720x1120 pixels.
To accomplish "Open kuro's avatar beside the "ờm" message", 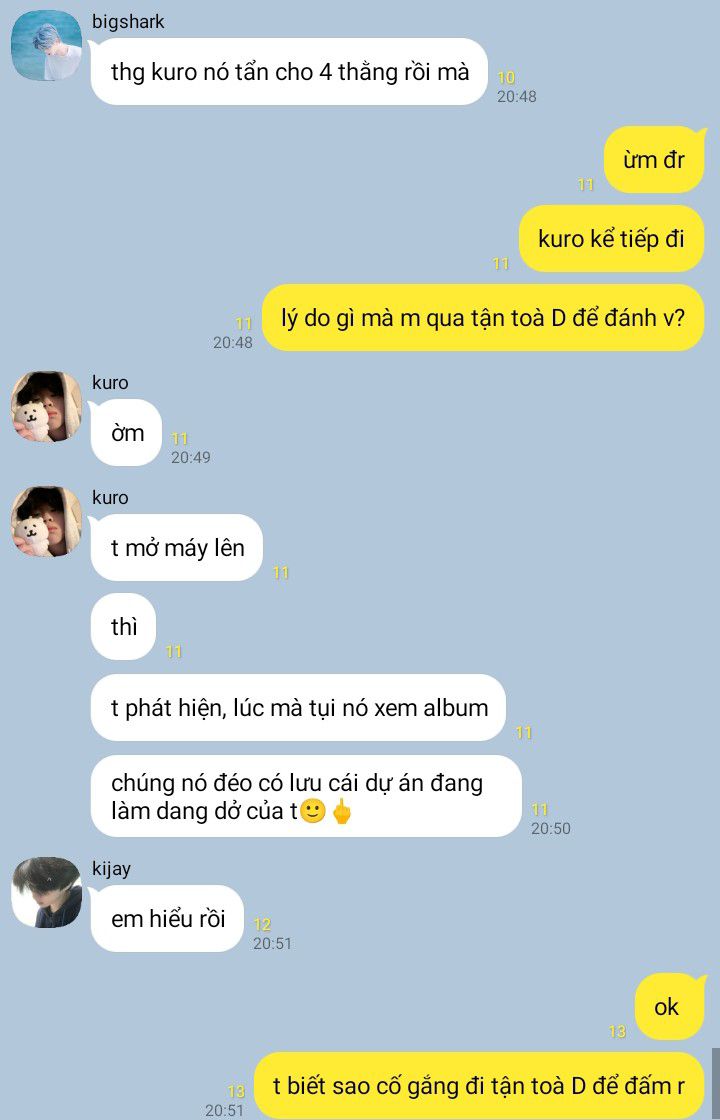I will pos(46,407).
